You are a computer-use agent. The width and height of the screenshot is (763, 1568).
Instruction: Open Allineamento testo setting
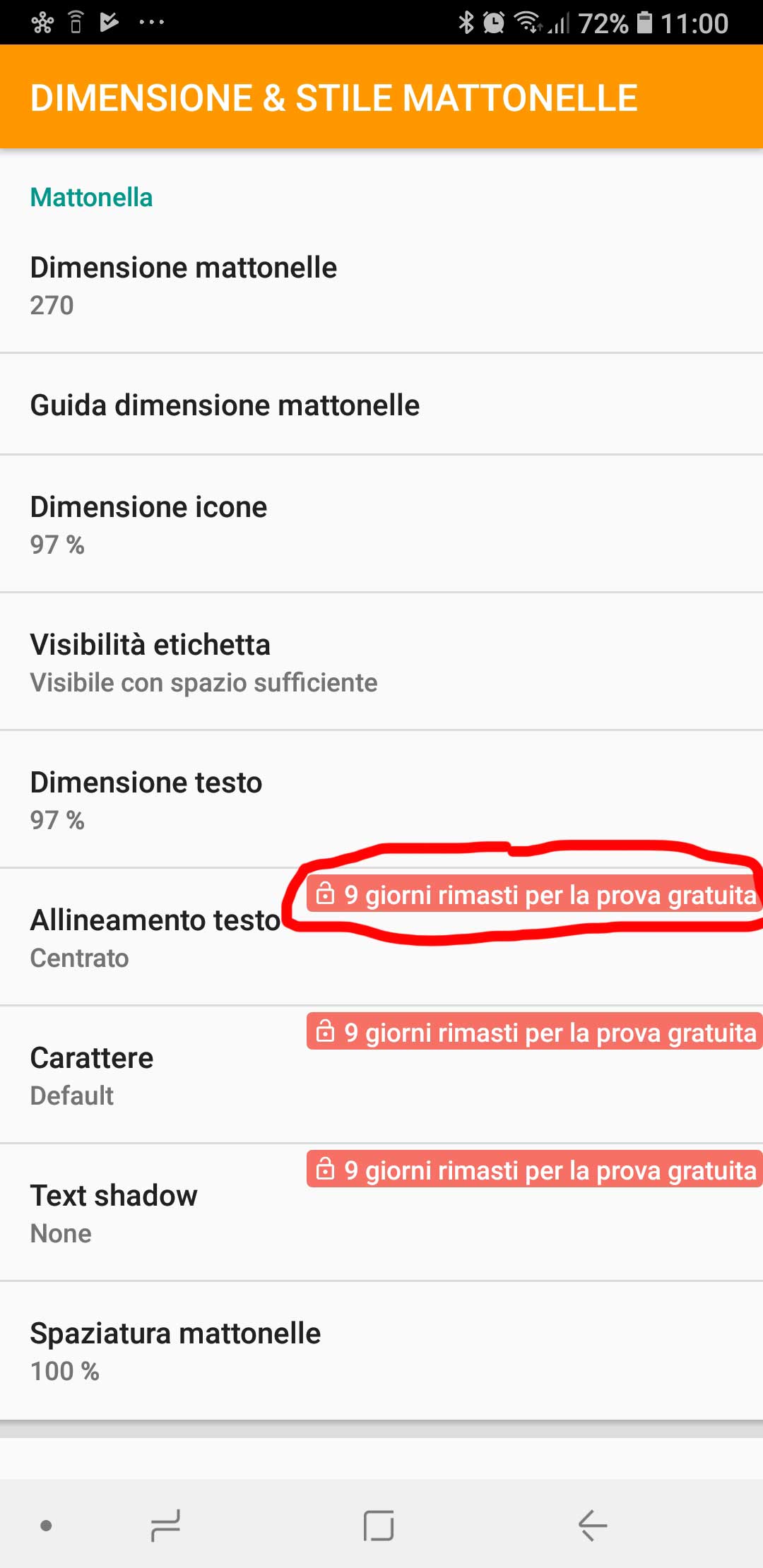[155, 938]
